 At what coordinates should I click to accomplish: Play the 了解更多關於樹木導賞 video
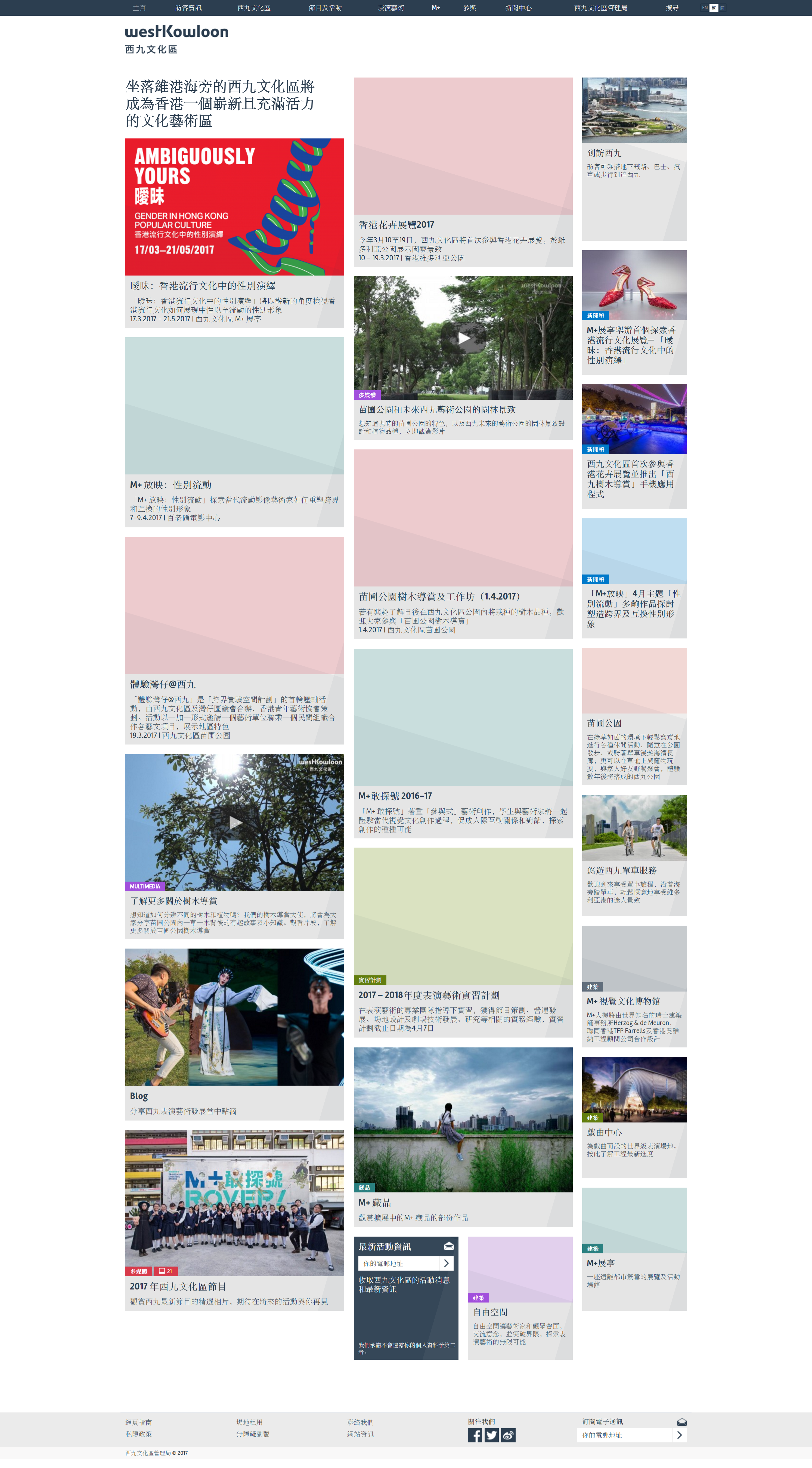pos(235,822)
